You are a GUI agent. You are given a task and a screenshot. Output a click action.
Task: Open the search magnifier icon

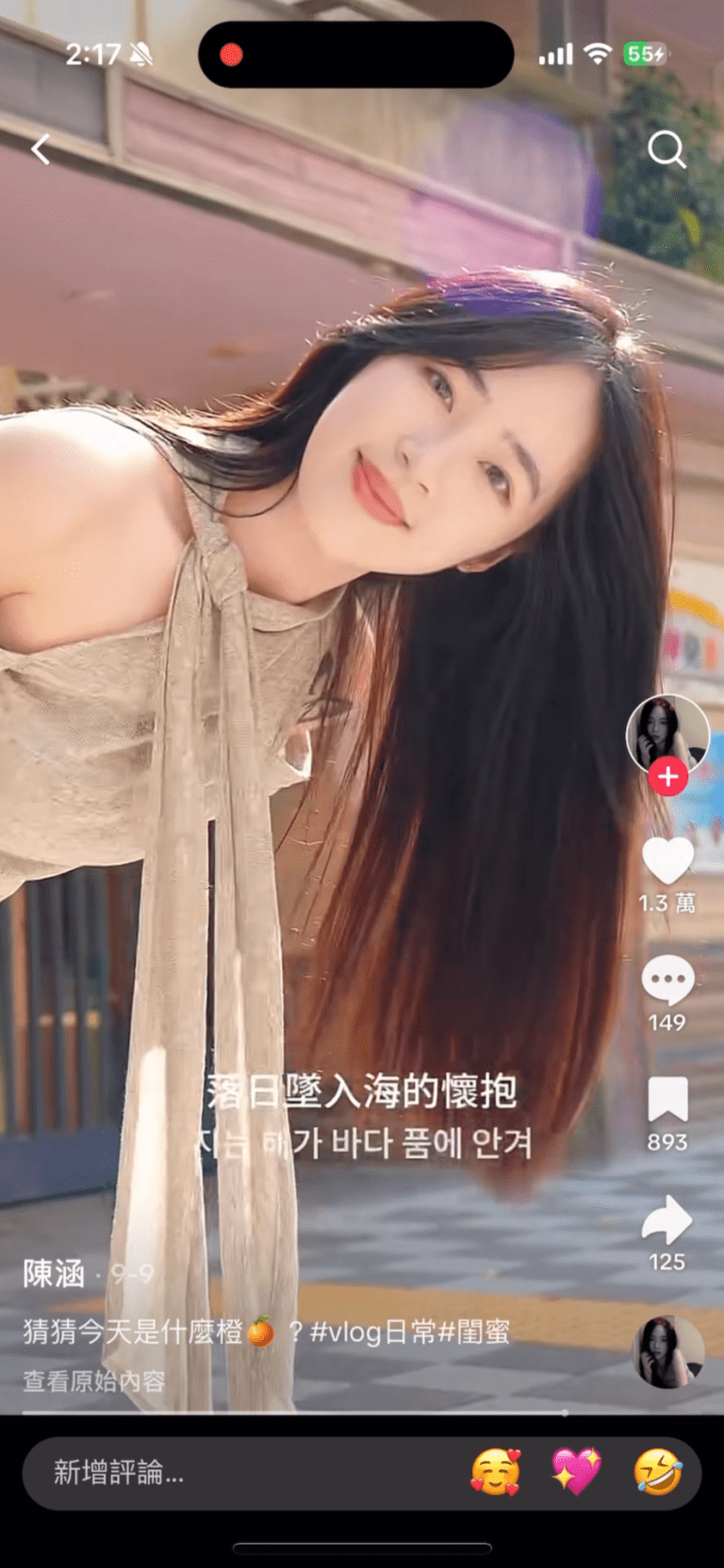pos(666,149)
